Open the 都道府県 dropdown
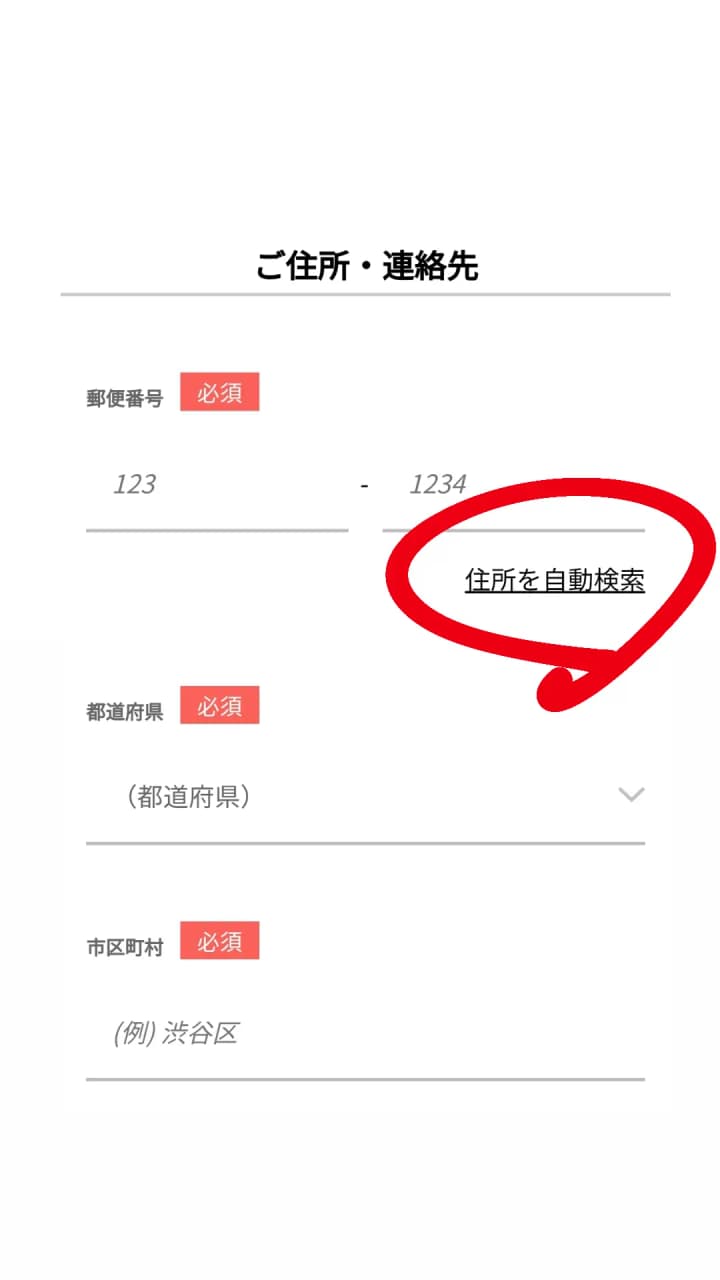Viewport: 720px width, 1280px height. [x=365, y=797]
